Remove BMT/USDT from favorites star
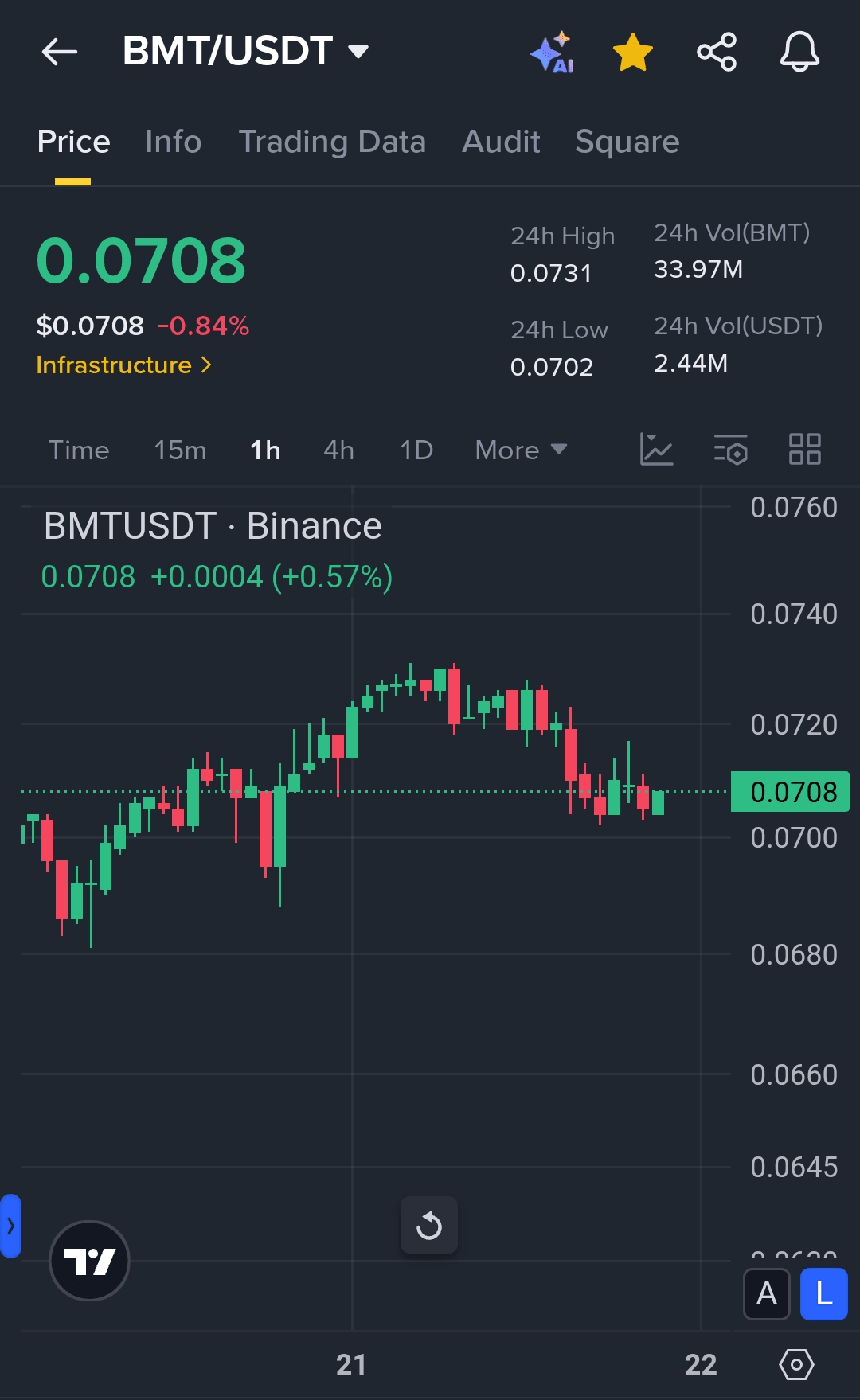This screenshot has height=1400, width=860. coord(633,53)
